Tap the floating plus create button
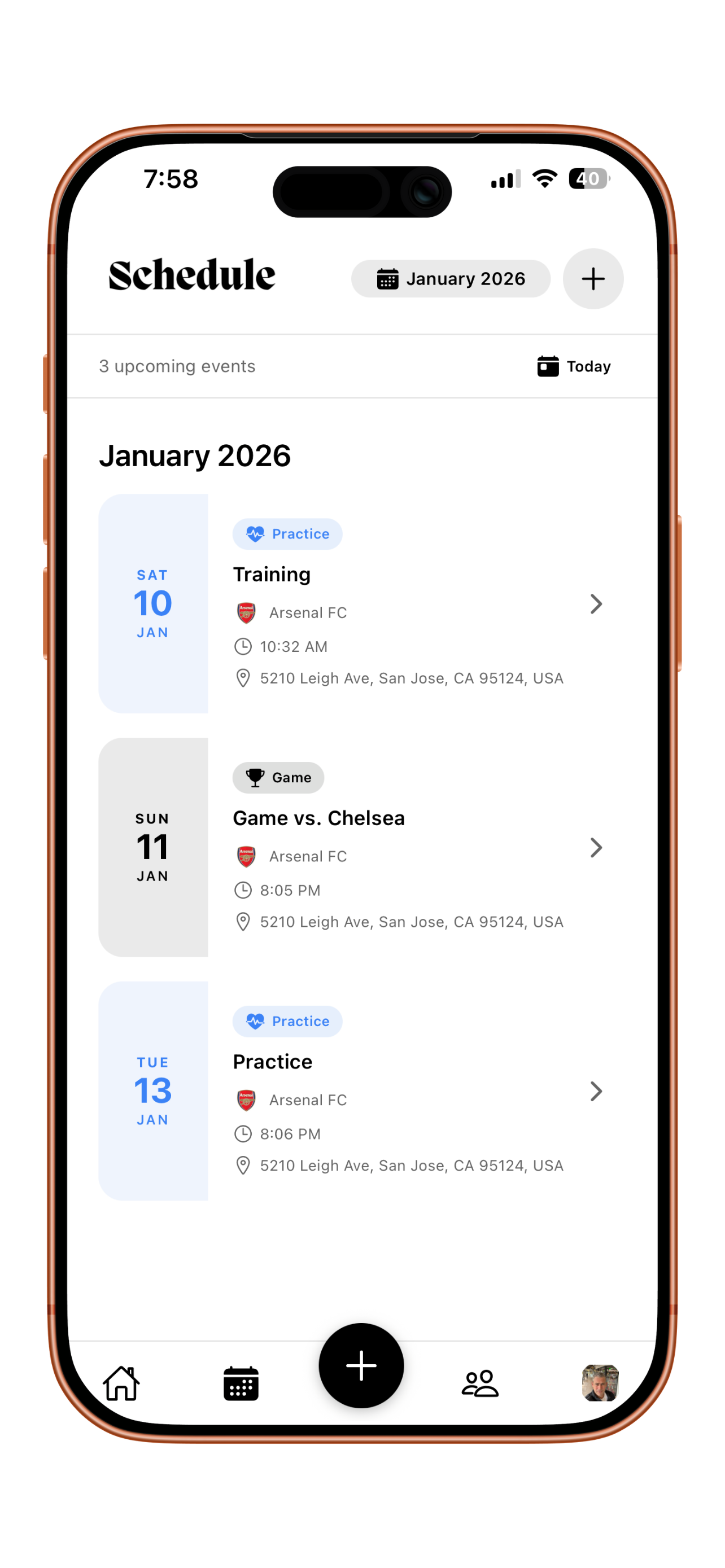 tap(361, 1365)
